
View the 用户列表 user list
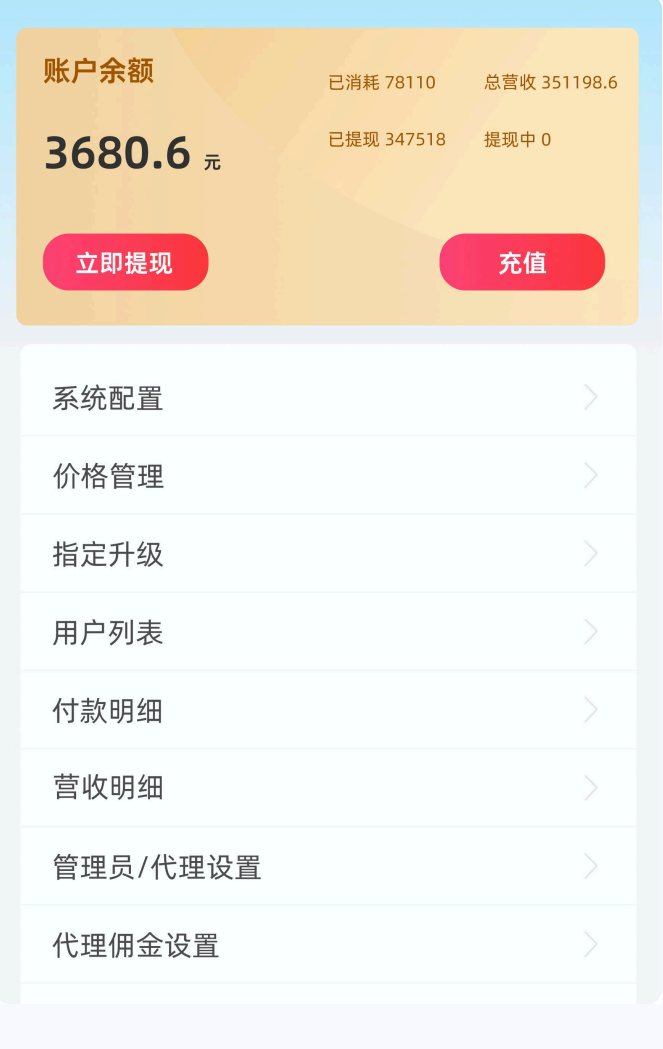coord(327,632)
